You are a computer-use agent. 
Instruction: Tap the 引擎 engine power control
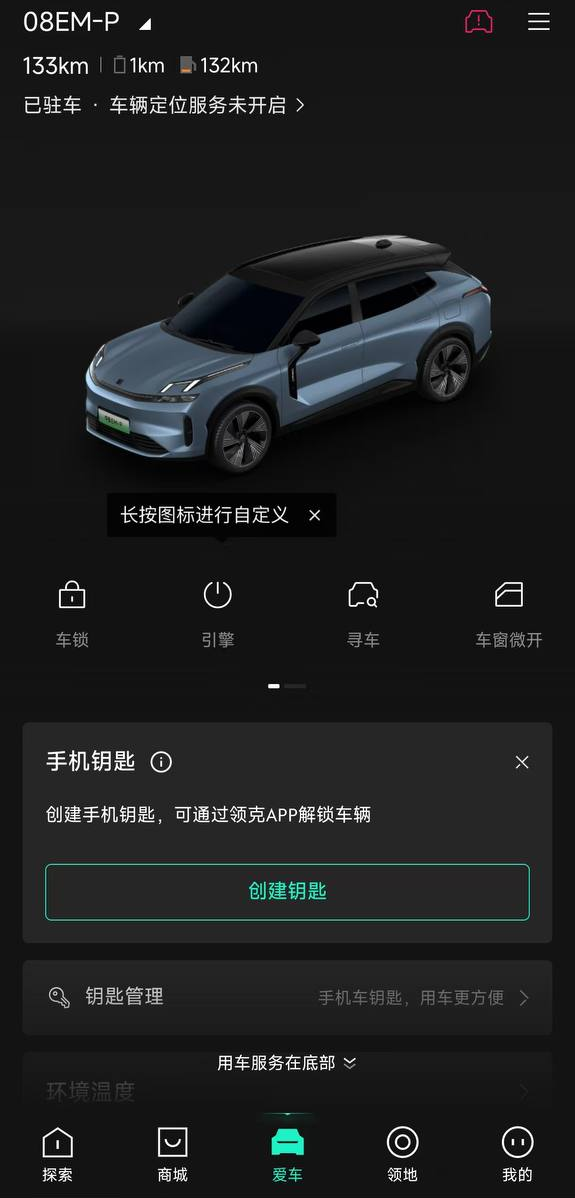[218, 614]
